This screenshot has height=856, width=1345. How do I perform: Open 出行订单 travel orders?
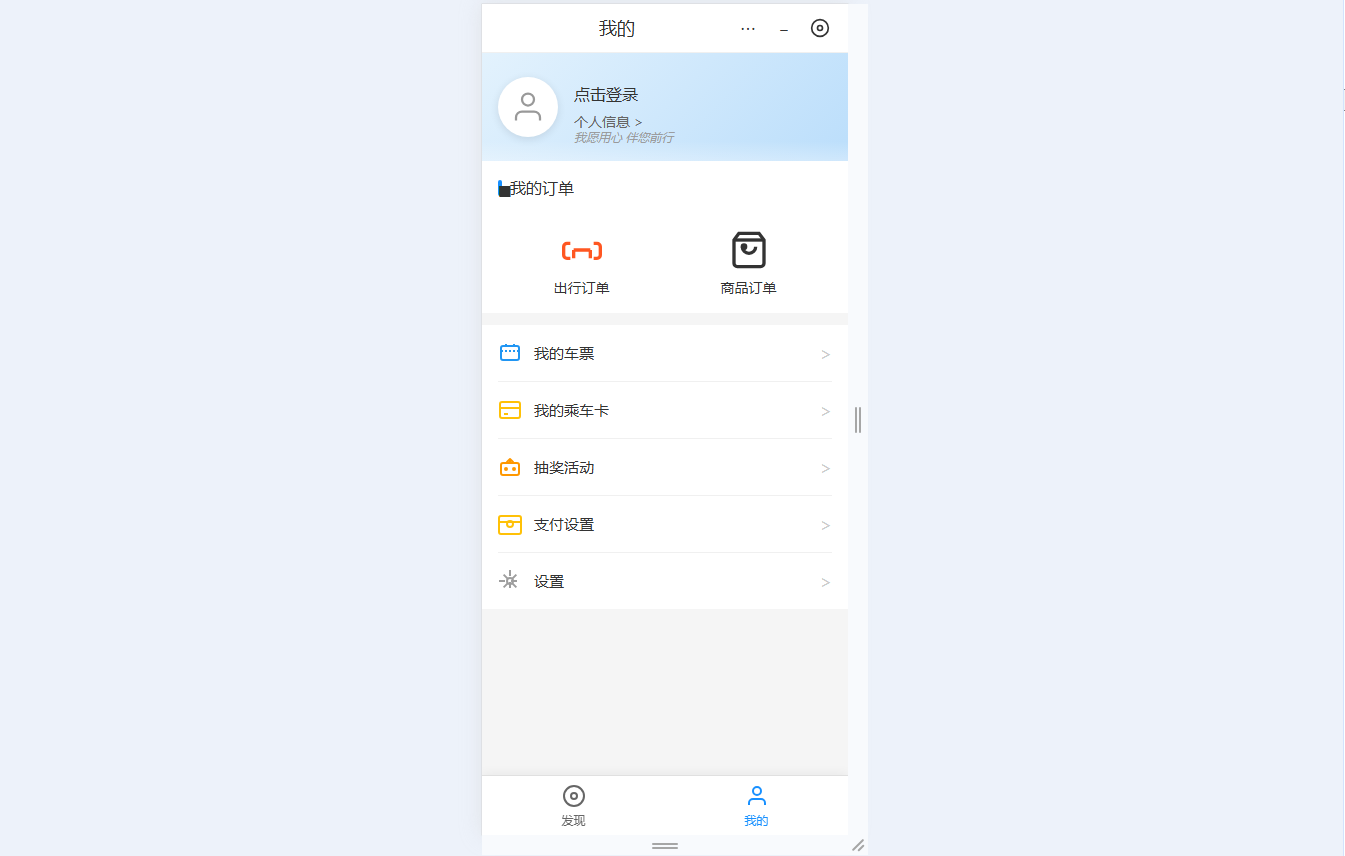[x=582, y=265]
